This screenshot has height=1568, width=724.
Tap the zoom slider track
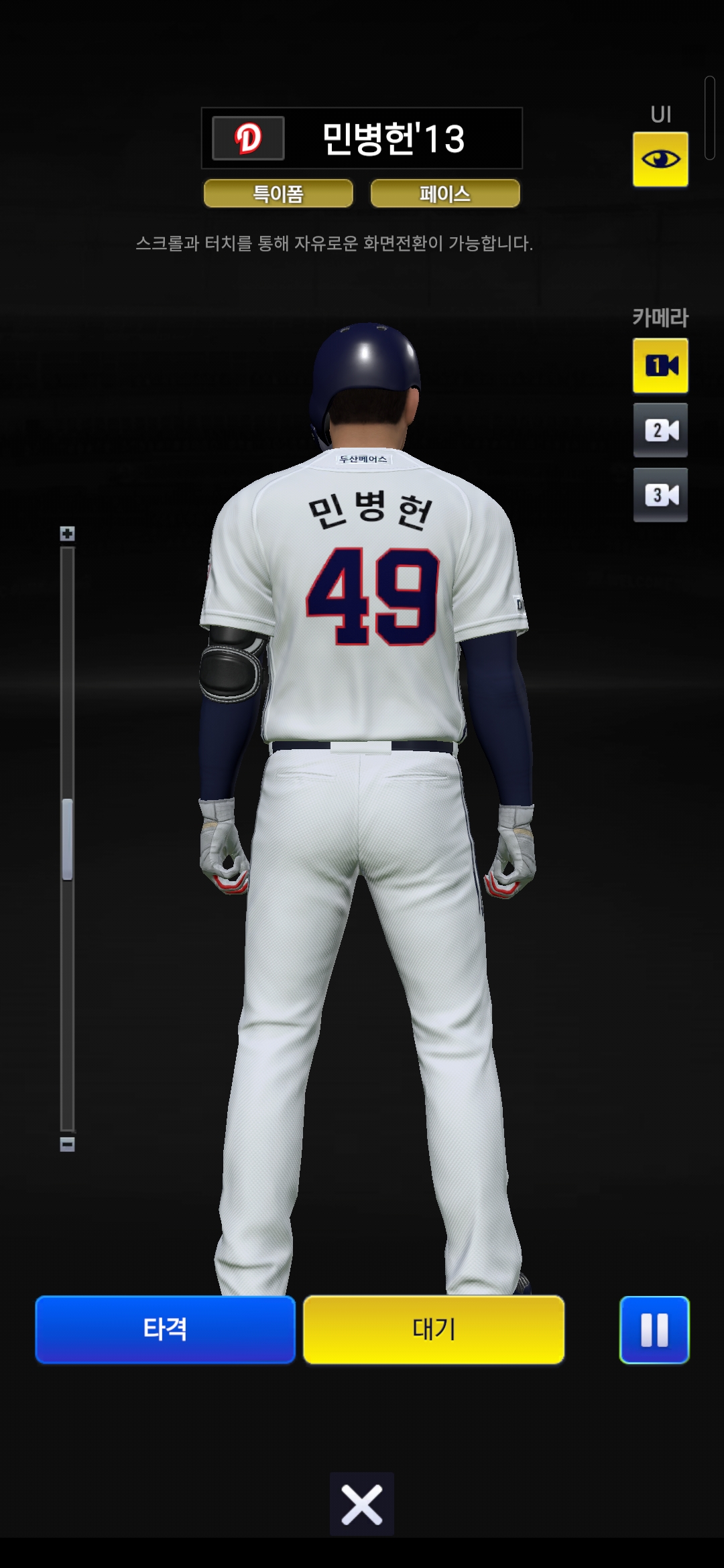tap(67, 839)
